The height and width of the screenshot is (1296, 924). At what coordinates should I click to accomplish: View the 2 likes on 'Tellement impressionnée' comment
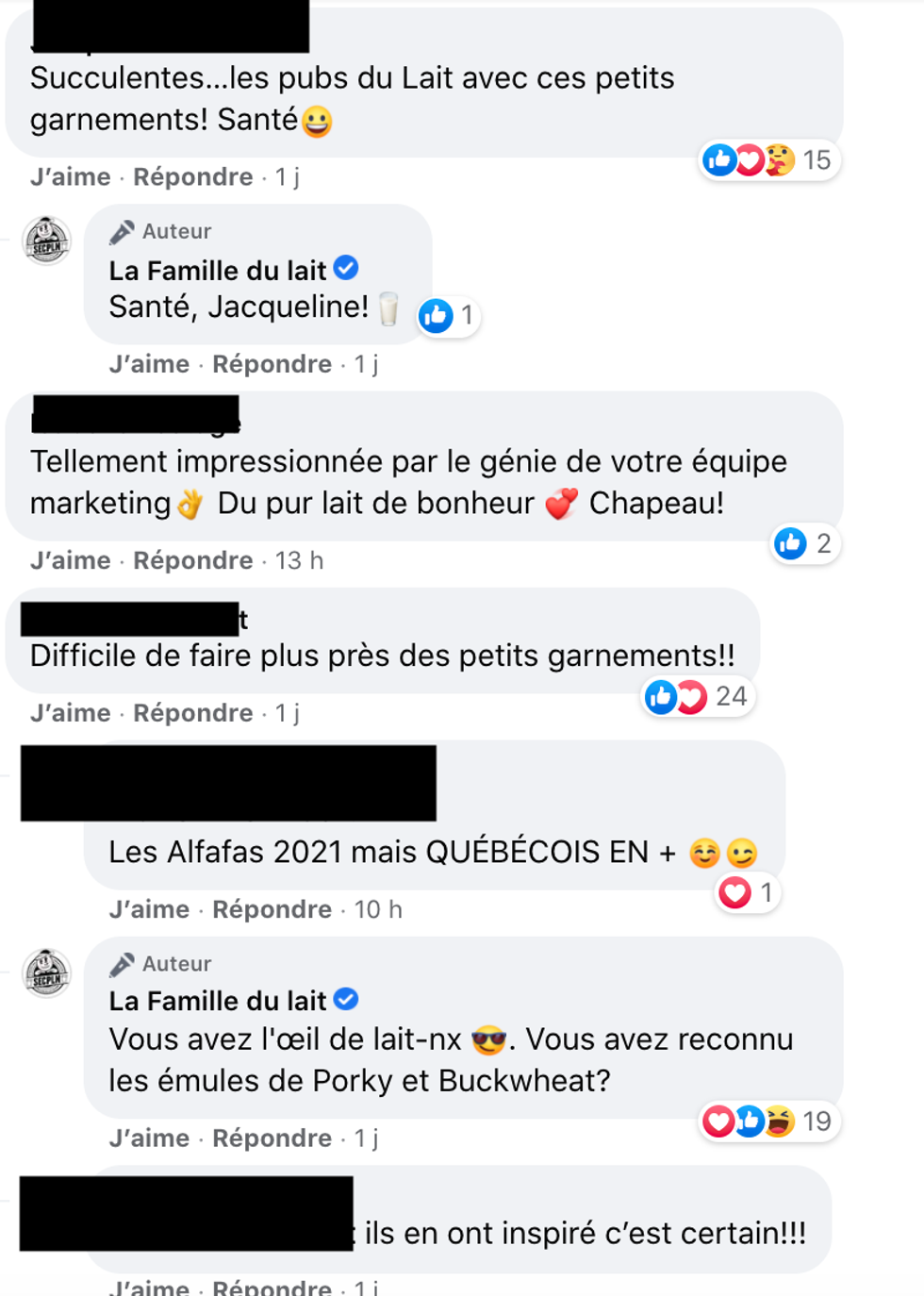804,543
